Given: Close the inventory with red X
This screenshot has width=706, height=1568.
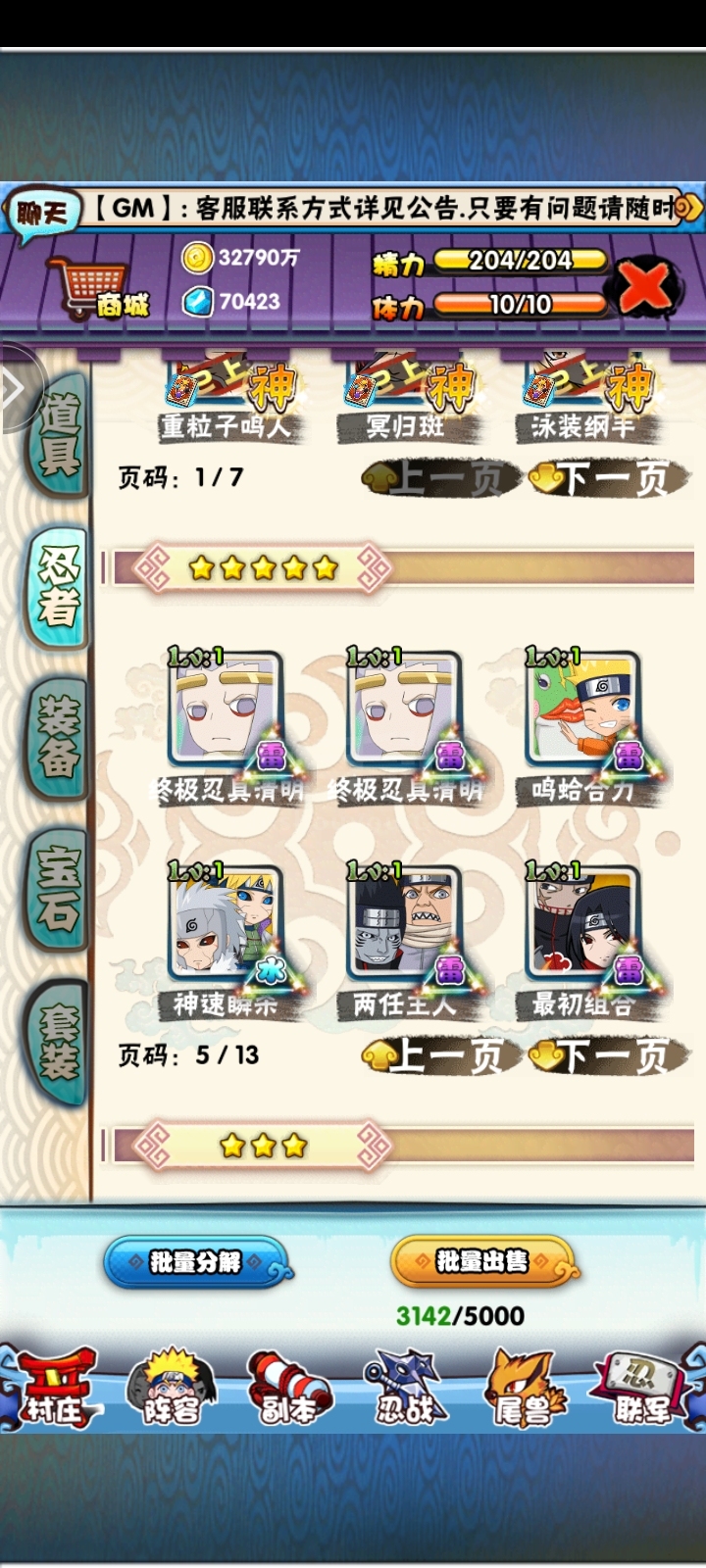Looking at the screenshot, I should [x=646, y=287].
